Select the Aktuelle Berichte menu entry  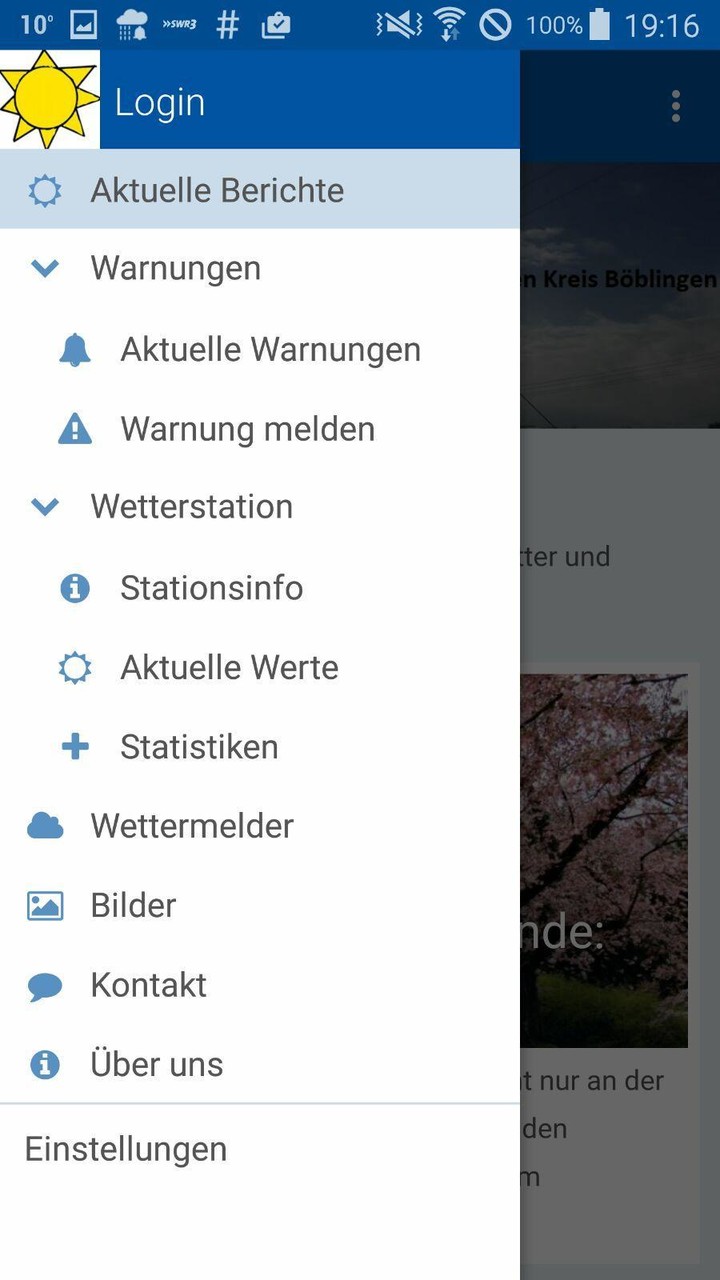pos(217,190)
